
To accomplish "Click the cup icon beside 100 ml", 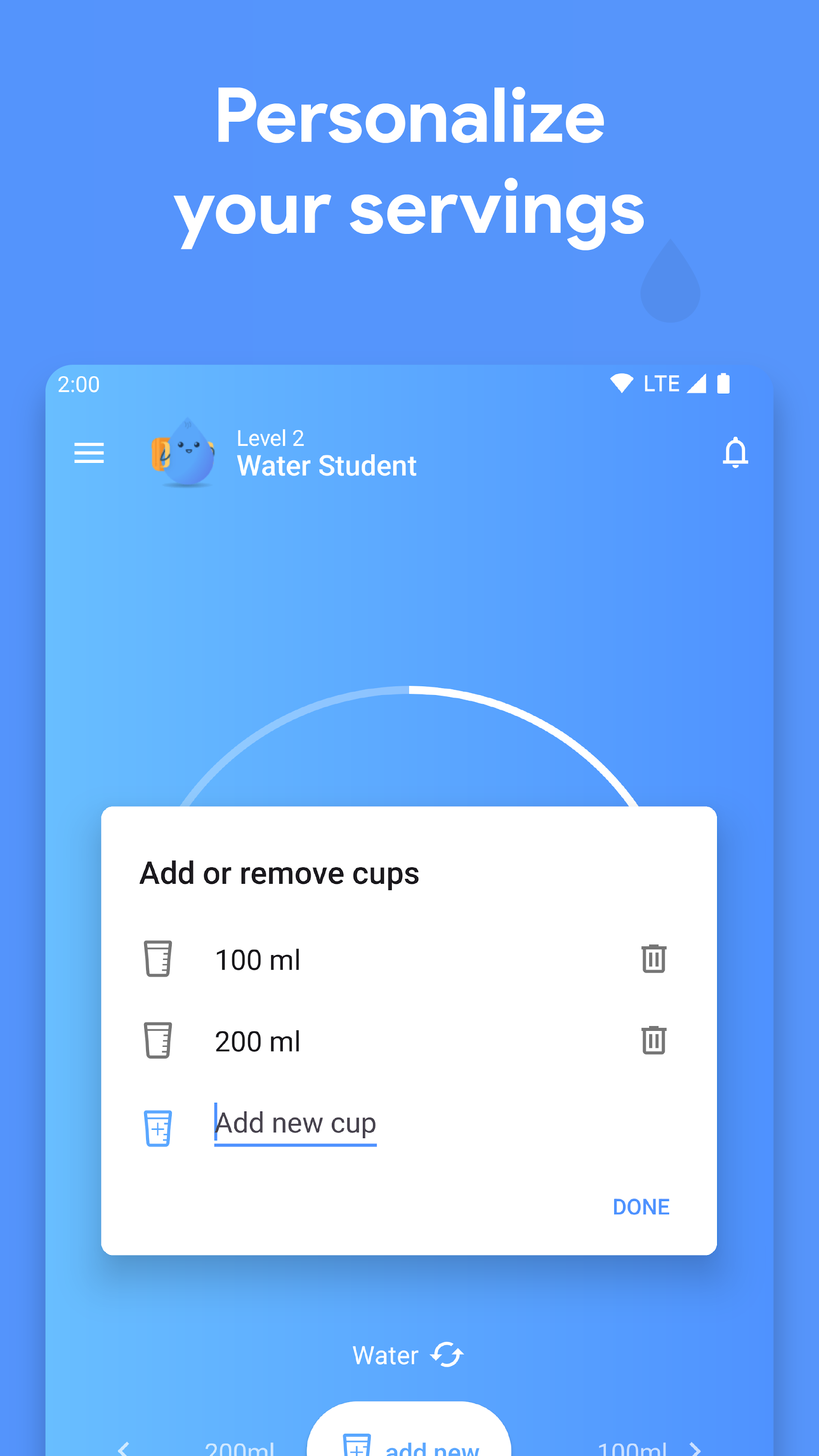I will pyautogui.click(x=157, y=959).
